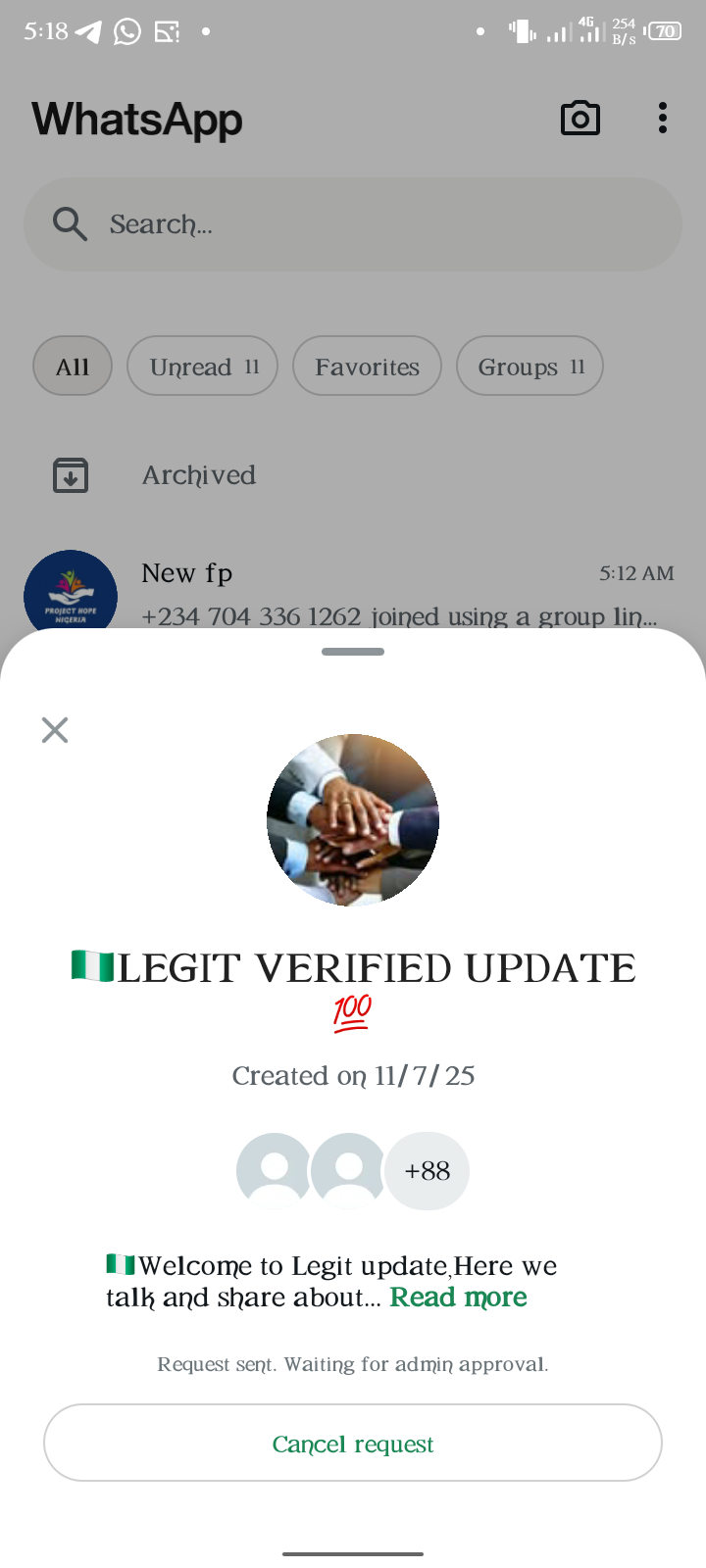Close the group invite sheet
The image size is (706, 1568).
[55, 730]
